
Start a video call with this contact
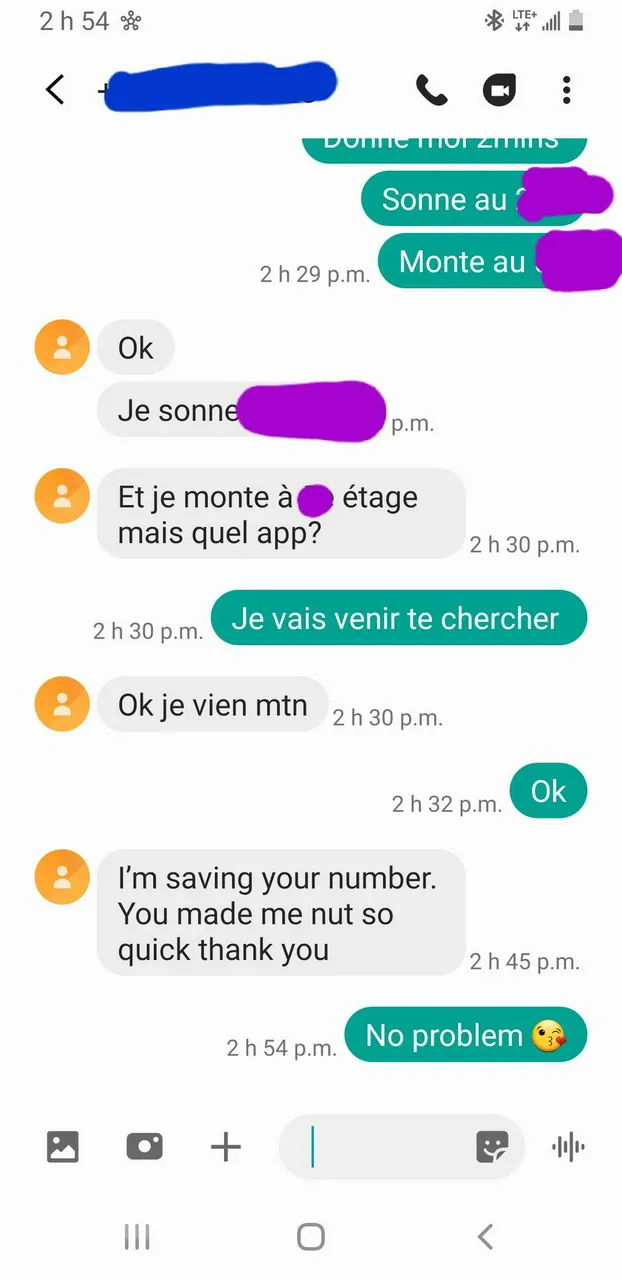tap(499, 90)
